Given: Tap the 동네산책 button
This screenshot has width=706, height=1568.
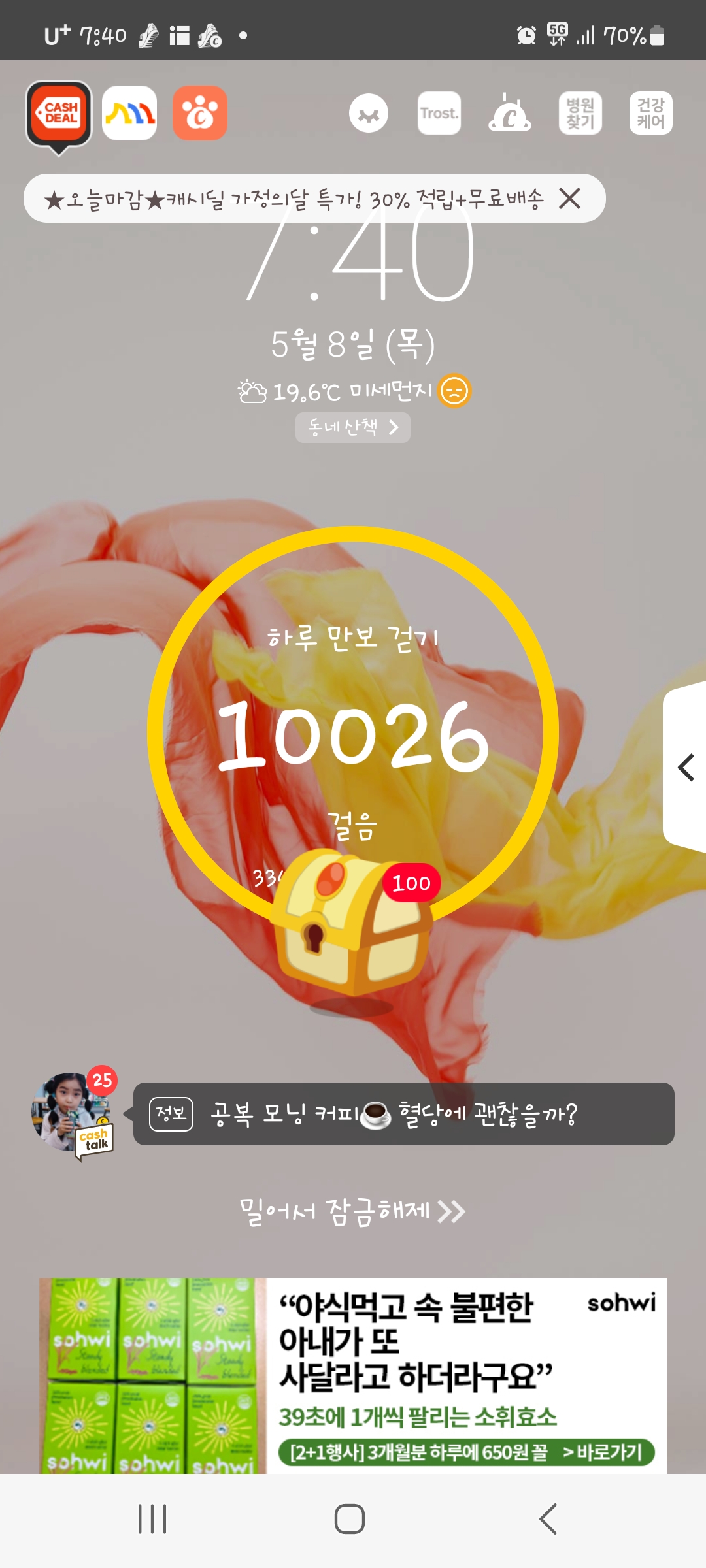Looking at the screenshot, I should (352, 427).
